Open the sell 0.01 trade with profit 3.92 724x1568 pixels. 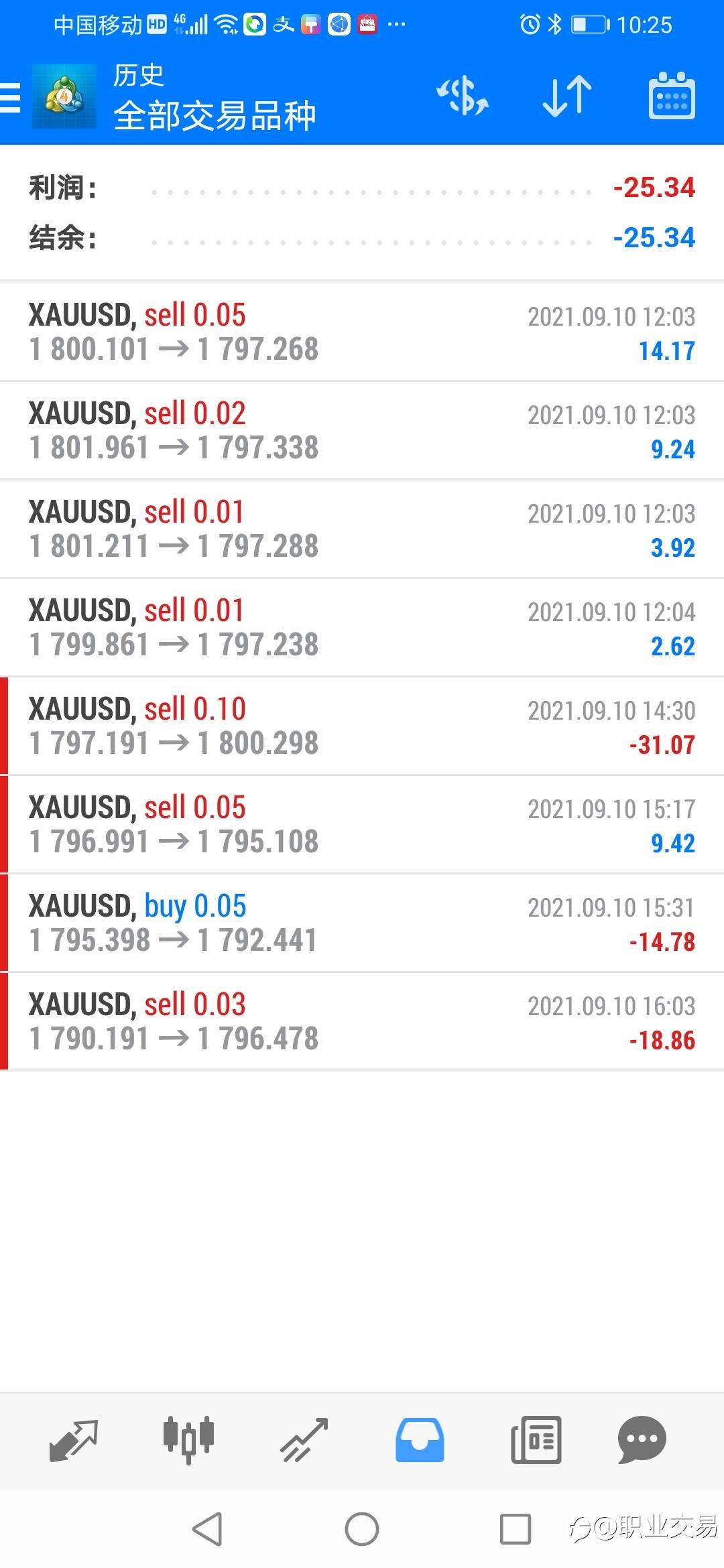pyautogui.click(x=362, y=529)
